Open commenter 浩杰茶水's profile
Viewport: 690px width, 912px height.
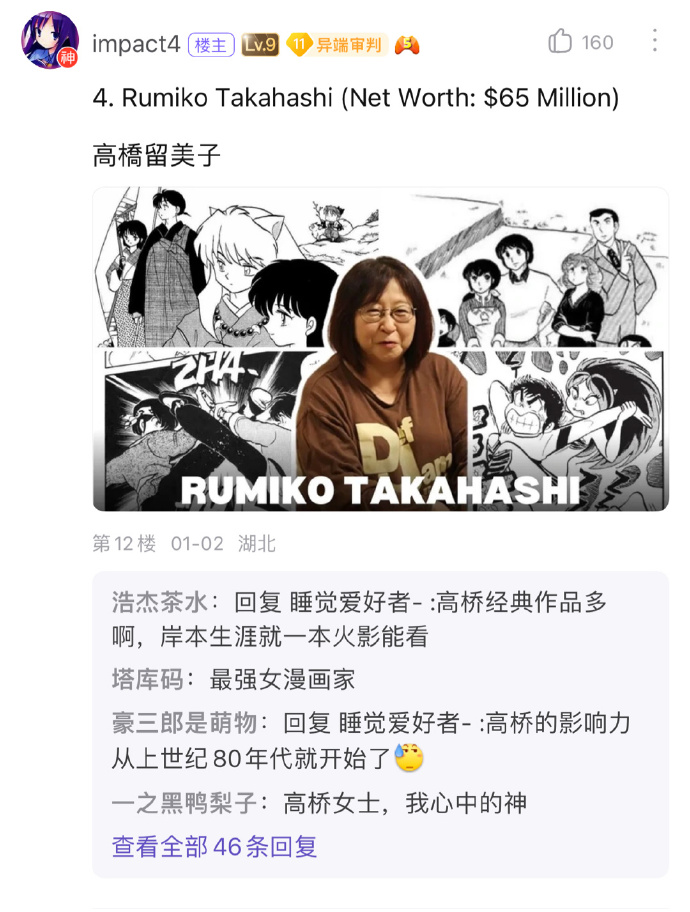point(159,603)
